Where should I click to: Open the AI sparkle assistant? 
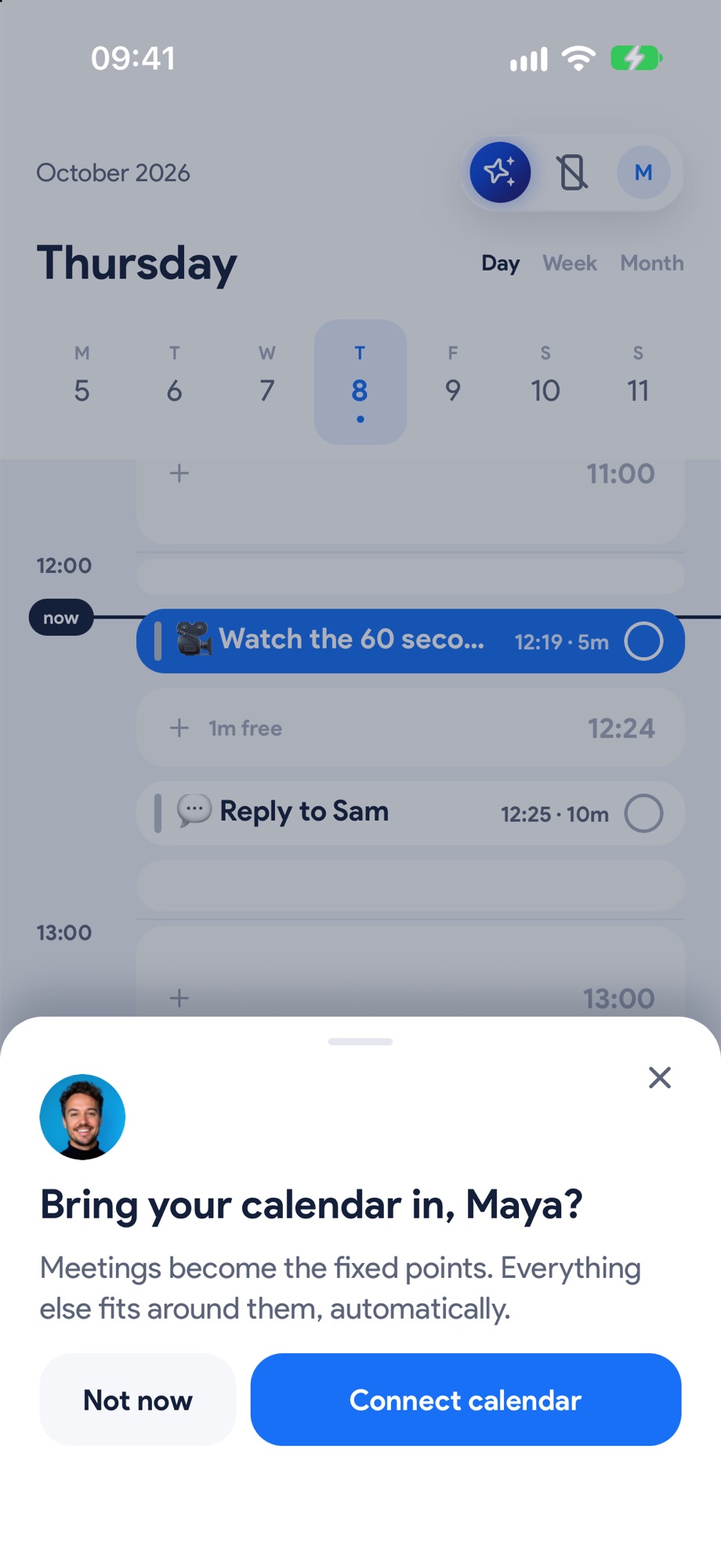[x=500, y=172]
